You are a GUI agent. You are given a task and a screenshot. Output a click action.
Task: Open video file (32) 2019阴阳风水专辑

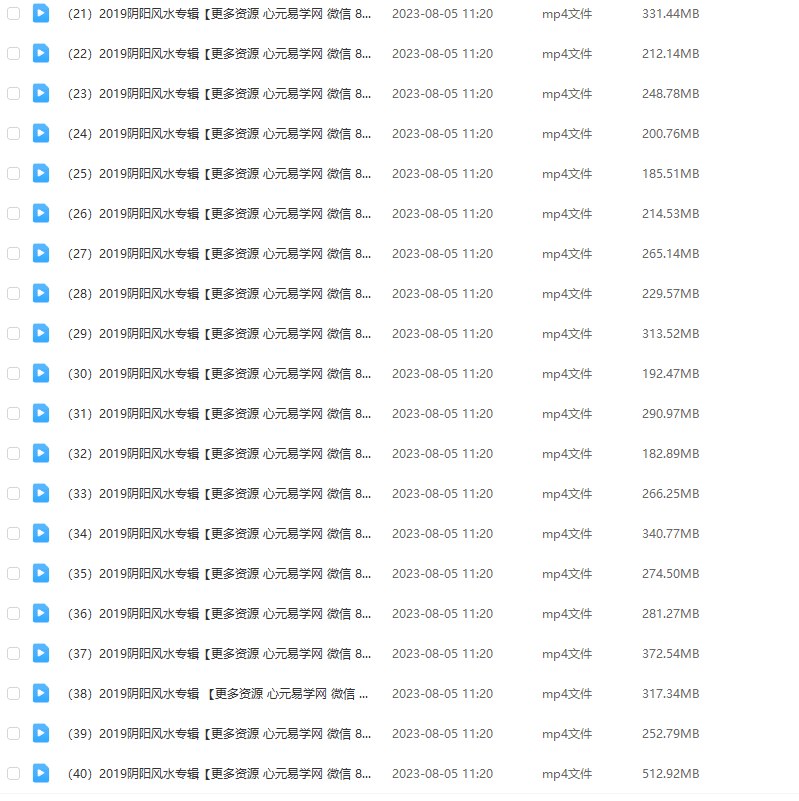(219, 454)
